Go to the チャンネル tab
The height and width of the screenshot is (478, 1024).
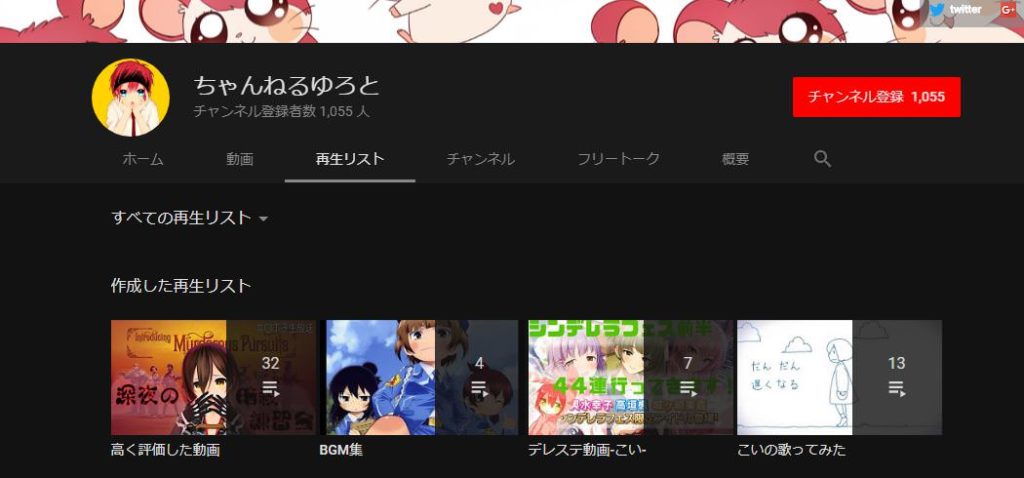(x=480, y=159)
